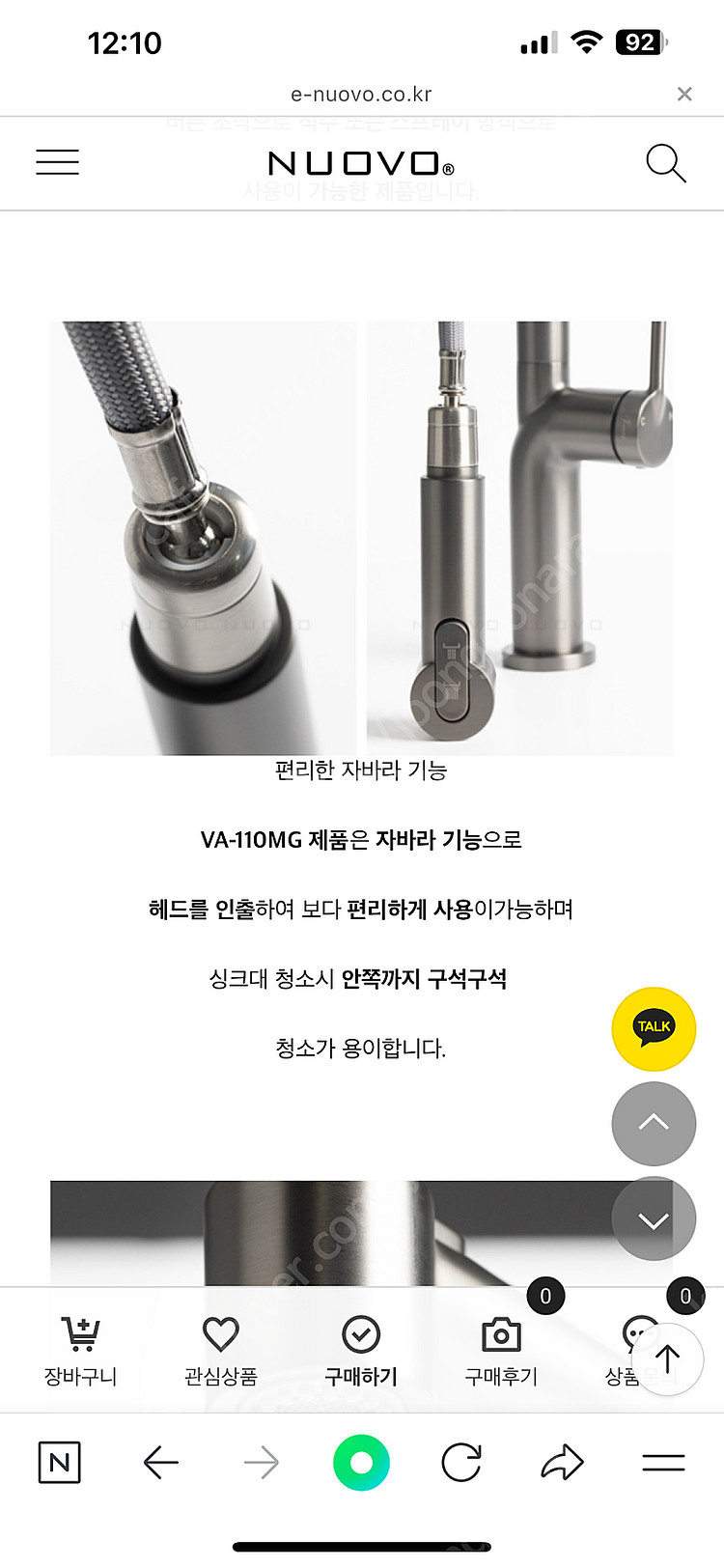Dismiss the e-nuovo.co.kr banner with the X
Screen dimensions: 724x1568
coord(685,94)
